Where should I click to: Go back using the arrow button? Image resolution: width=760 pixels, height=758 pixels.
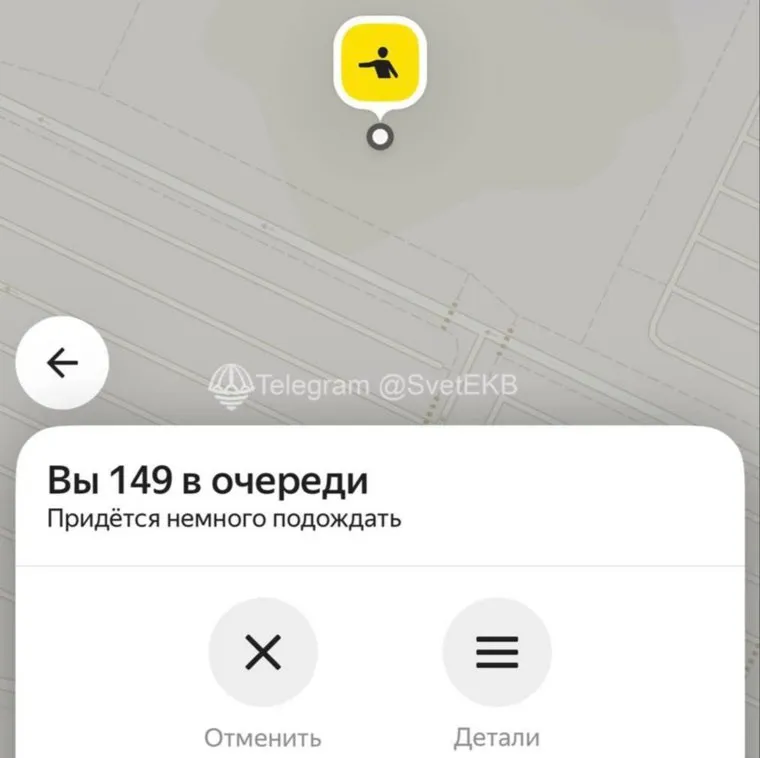pyautogui.click(x=62, y=363)
